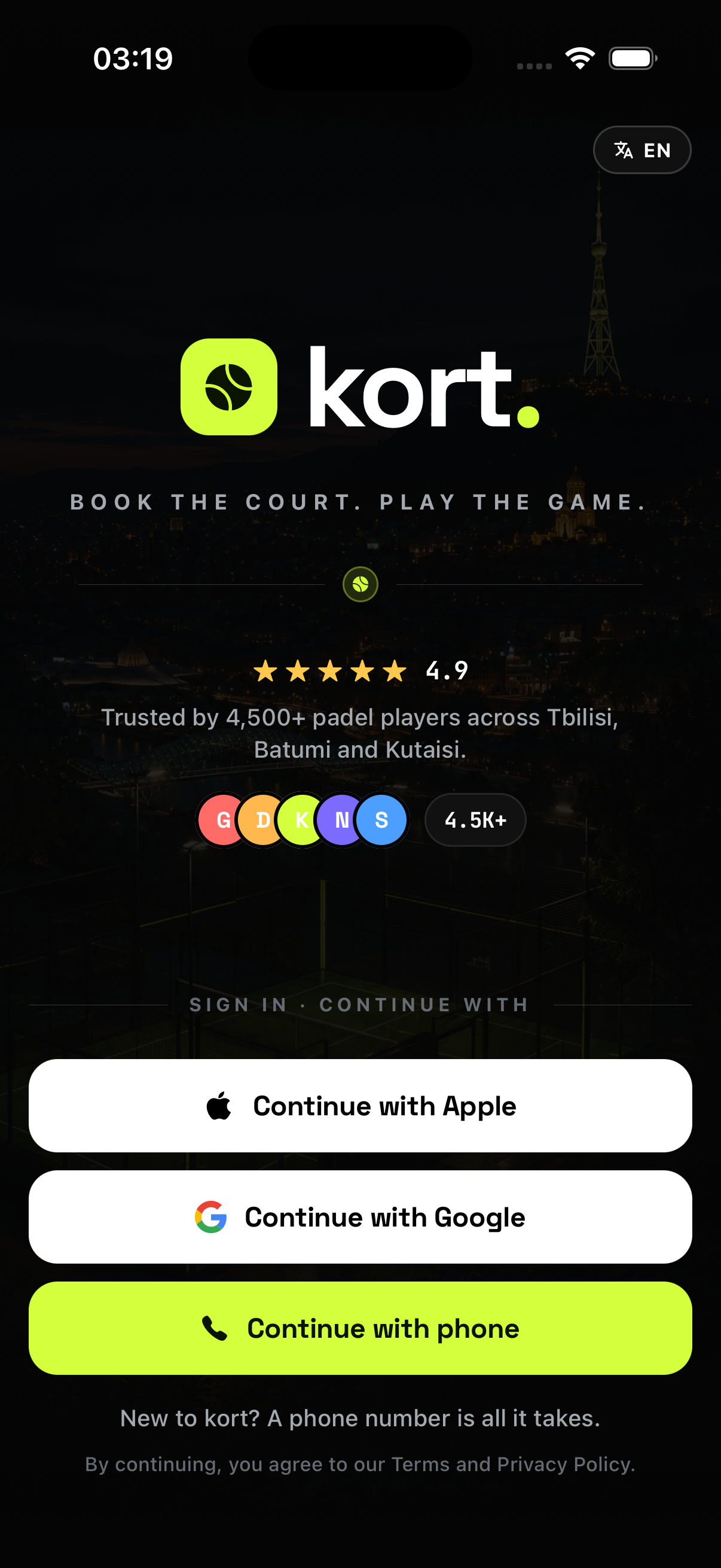Choose Continue with phone
Image resolution: width=721 pixels, height=1568 pixels.
click(x=360, y=1328)
